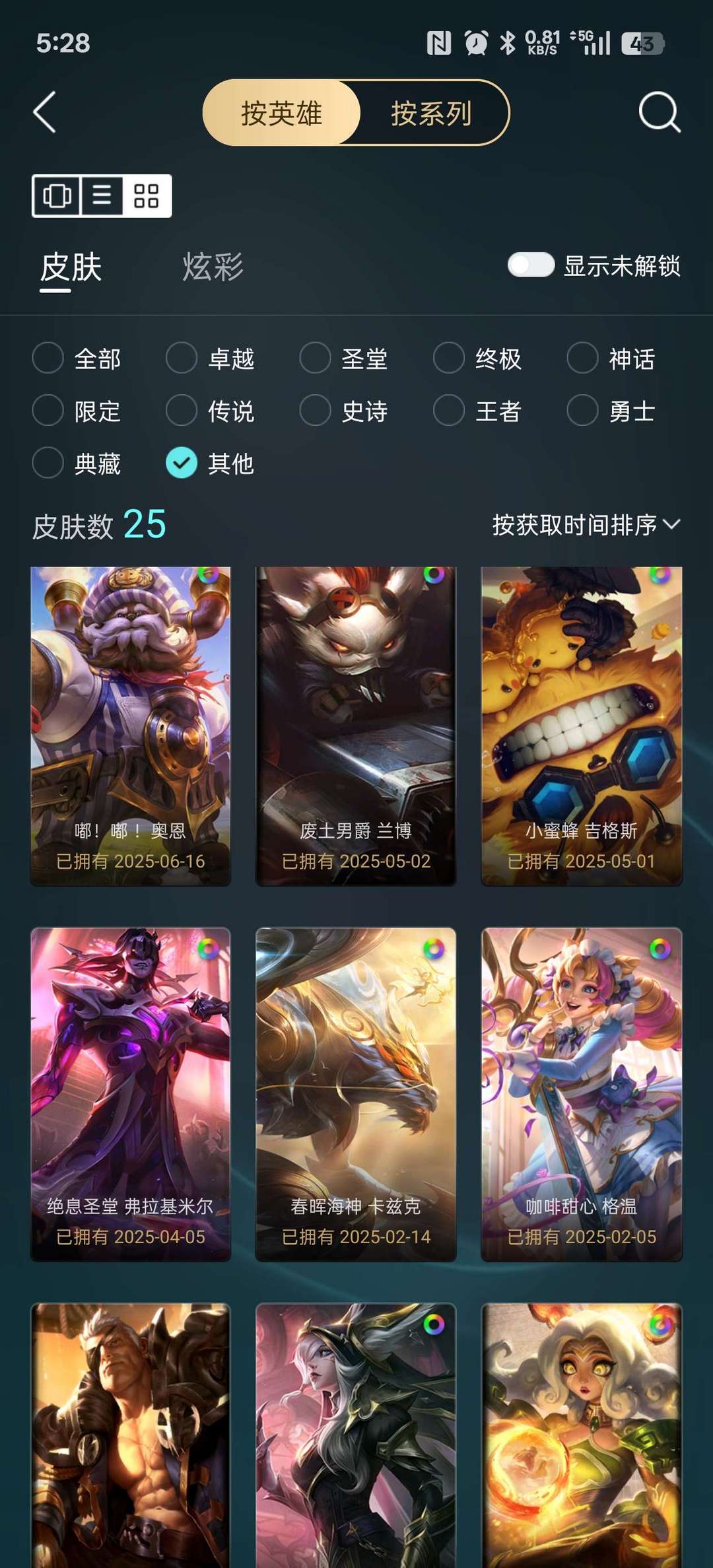Switch to the 按系列 segment
This screenshot has height=1568, width=713.
[x=431, y=113]
